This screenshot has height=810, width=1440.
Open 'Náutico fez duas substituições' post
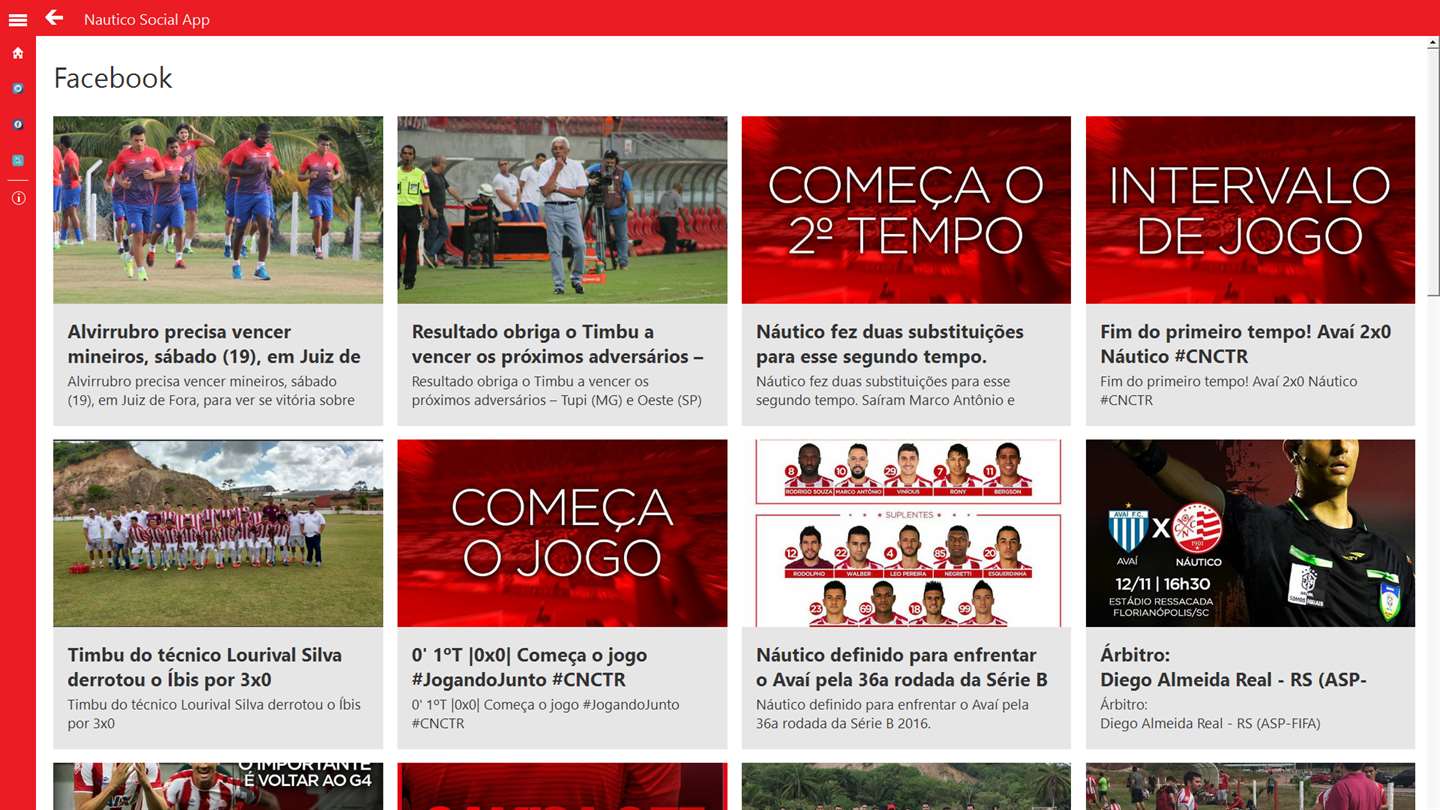point(906,270)
